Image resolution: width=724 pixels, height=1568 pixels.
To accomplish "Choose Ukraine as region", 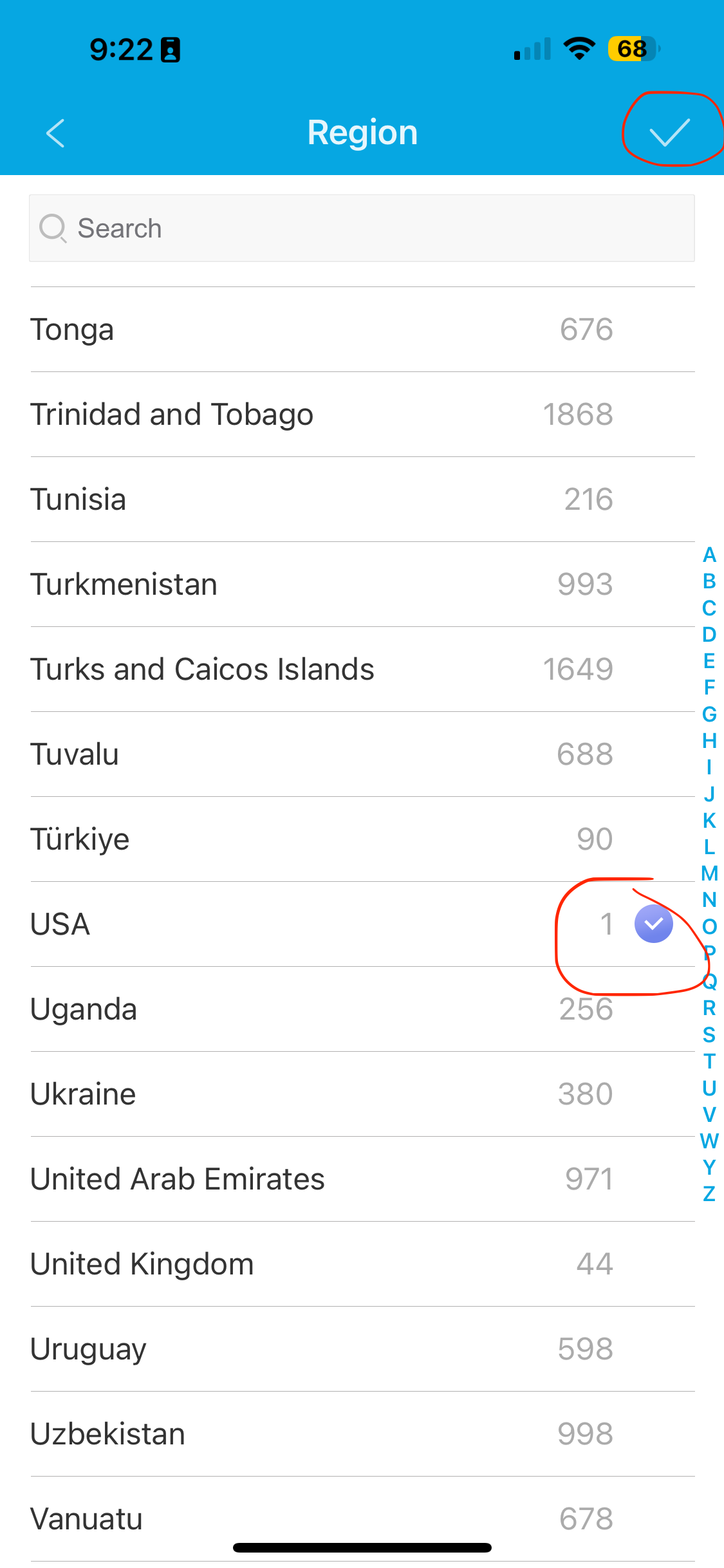I will click(x=322, y=1094).
